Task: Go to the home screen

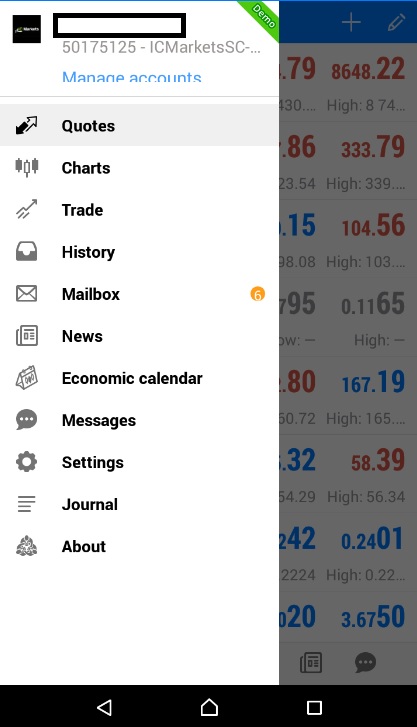Action: 209,707
